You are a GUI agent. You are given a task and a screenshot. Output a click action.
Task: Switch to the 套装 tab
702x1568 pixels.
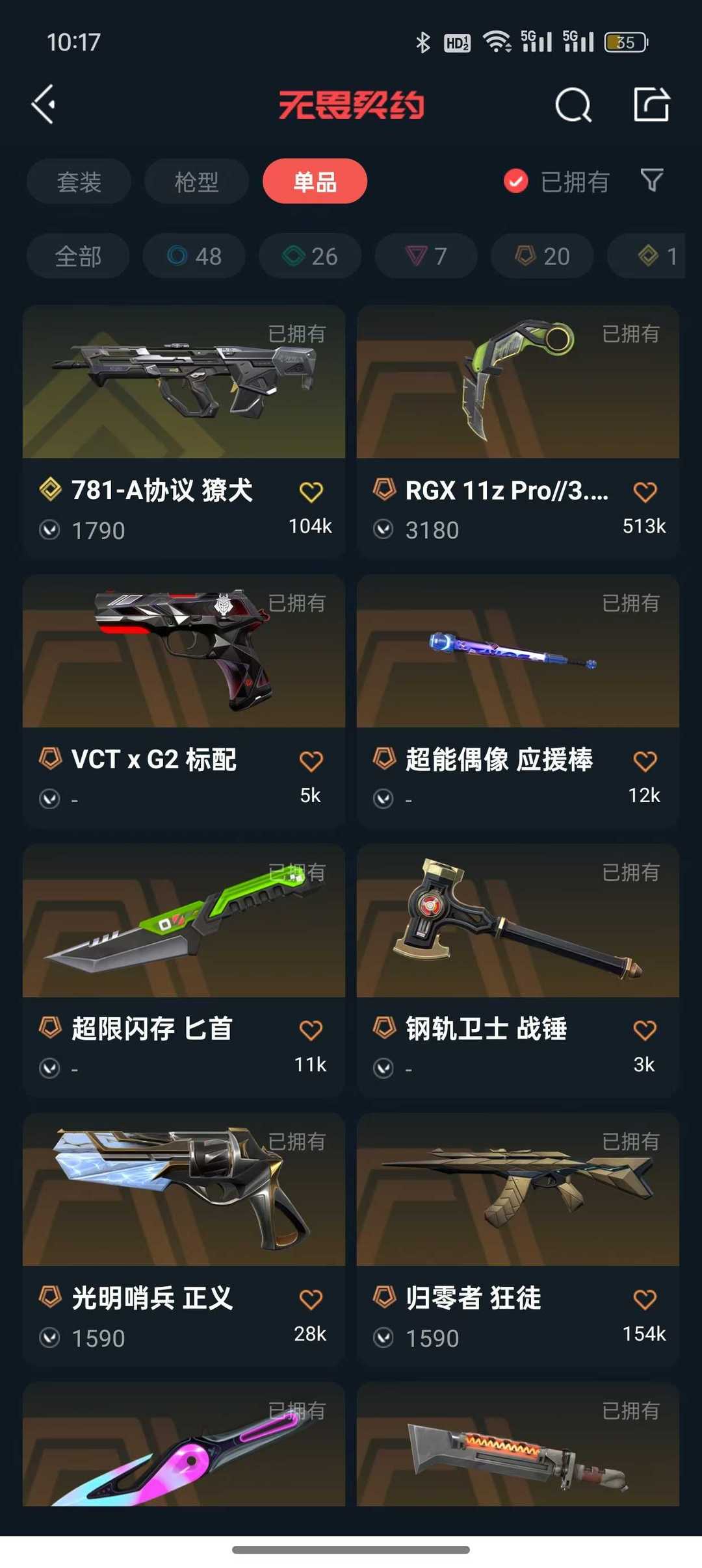pyautogui.click(x=79, y=181)
